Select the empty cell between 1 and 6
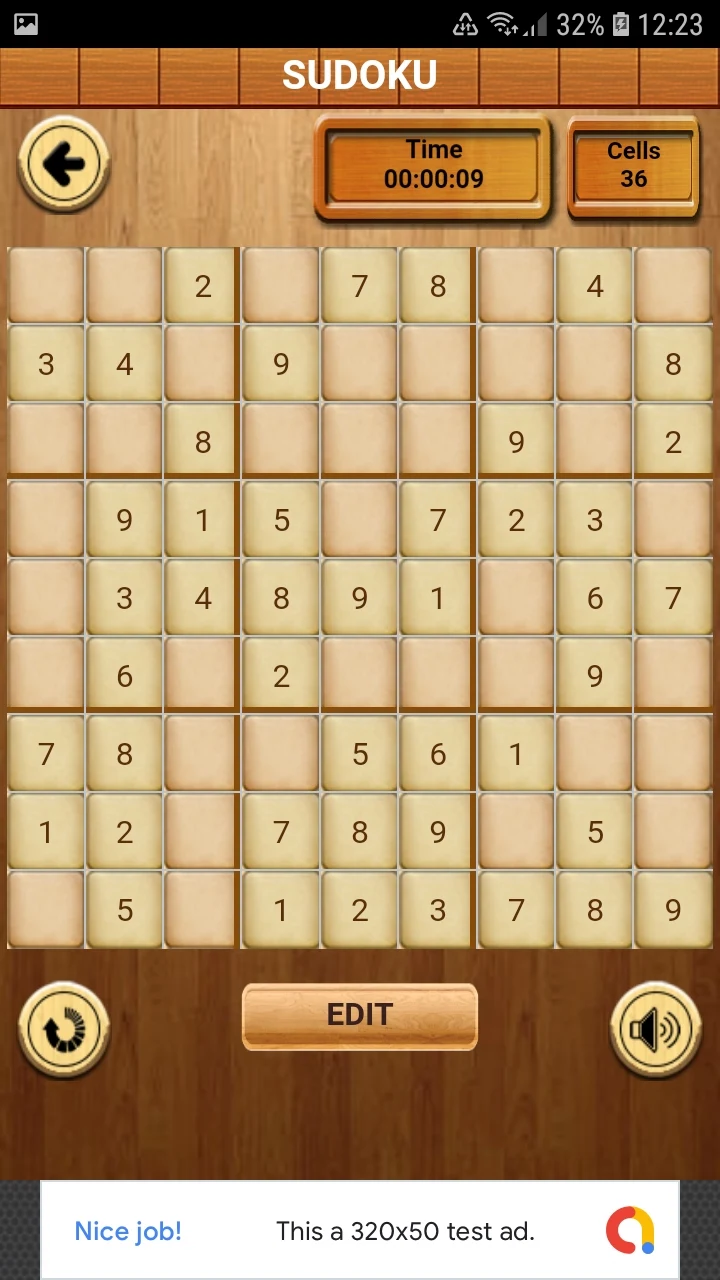 click(516, 598)
